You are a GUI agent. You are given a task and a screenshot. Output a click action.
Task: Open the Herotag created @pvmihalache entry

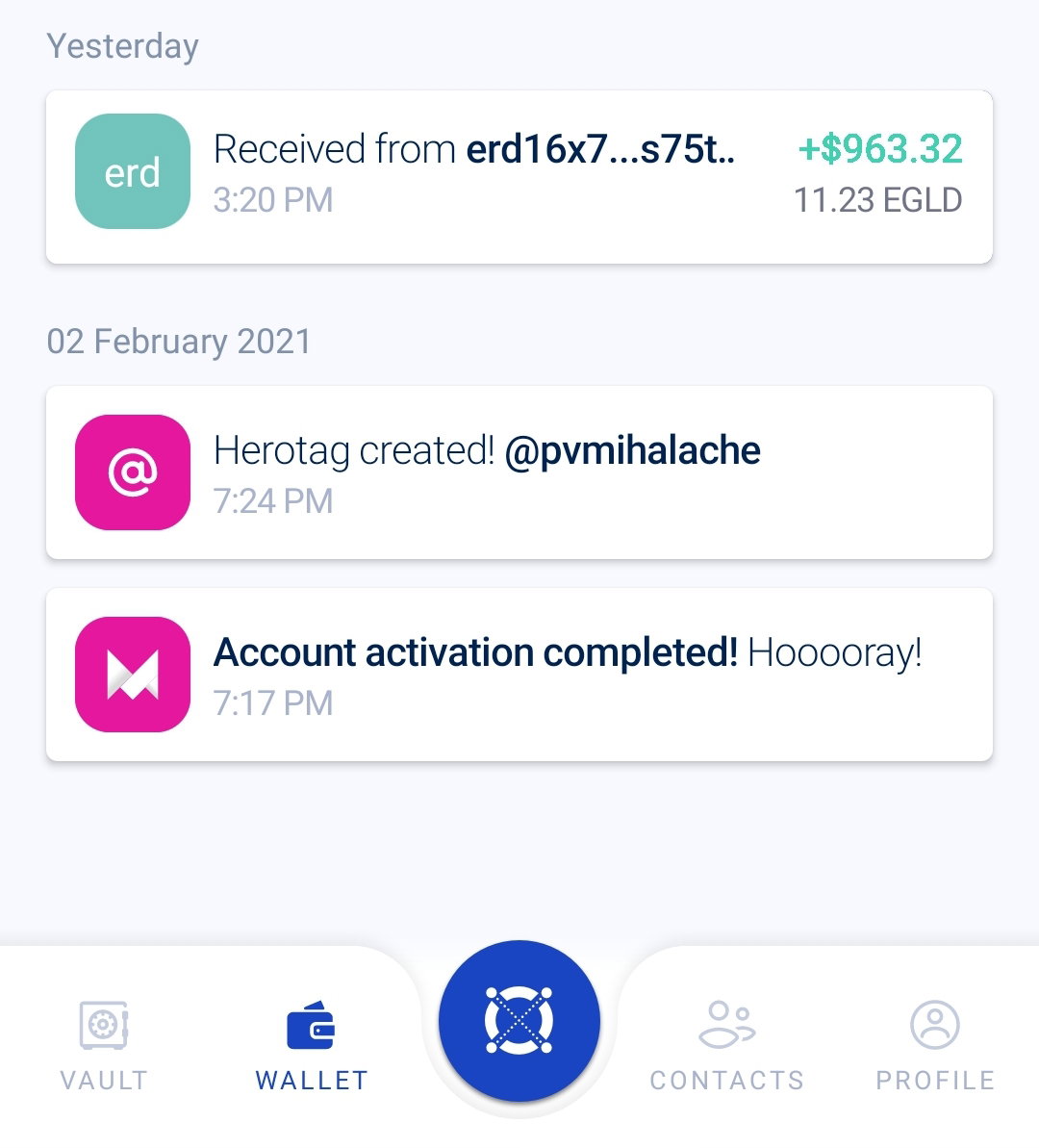(x=519, y=472)
